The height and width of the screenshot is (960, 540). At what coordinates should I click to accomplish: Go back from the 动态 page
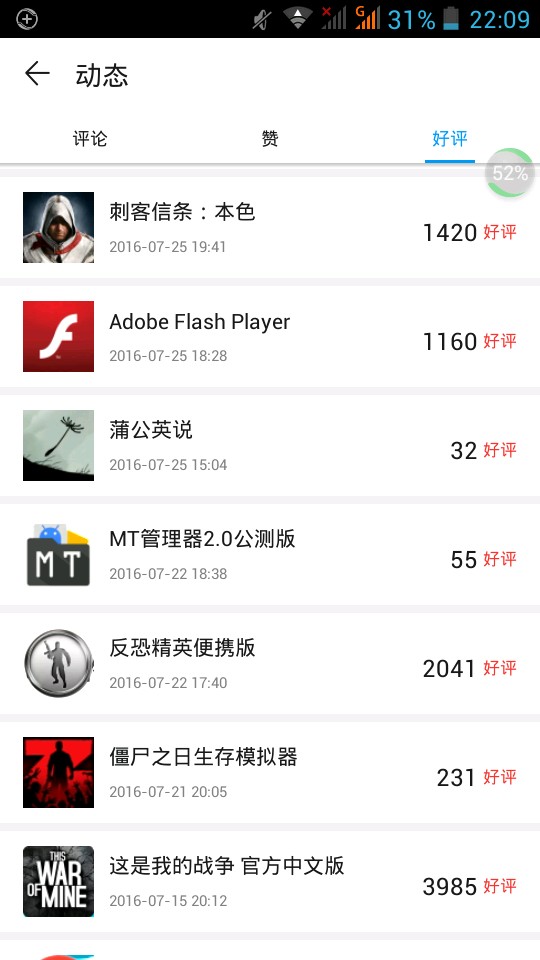(x=37, y=74)
